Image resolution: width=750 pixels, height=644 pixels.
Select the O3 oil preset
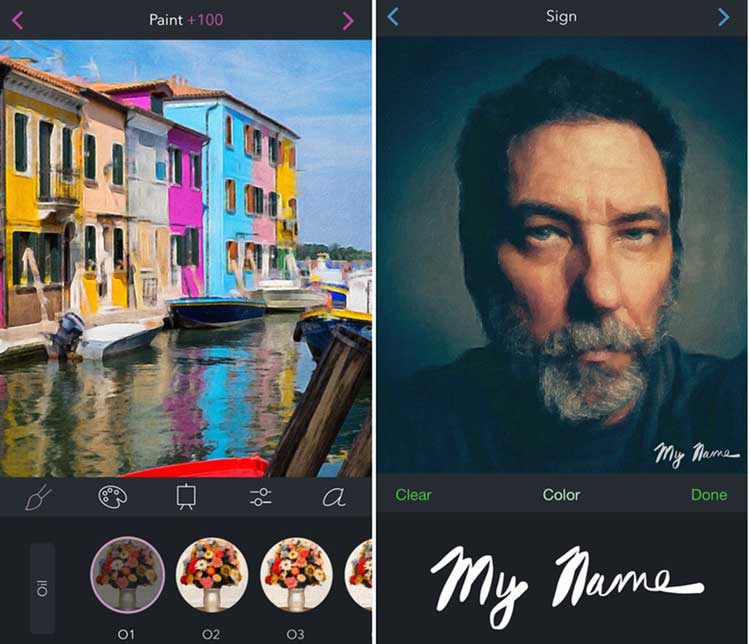[296, 575]
